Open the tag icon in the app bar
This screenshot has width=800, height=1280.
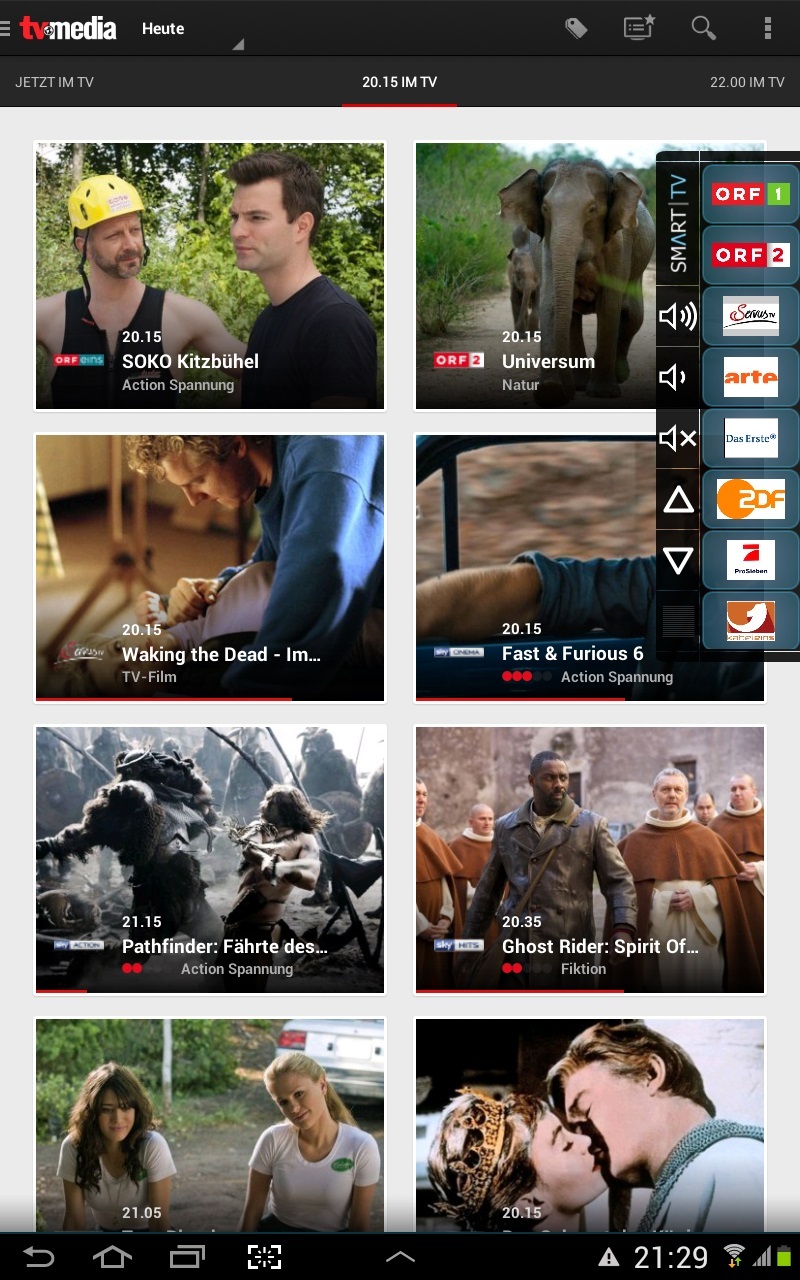(x=576, y=28)
